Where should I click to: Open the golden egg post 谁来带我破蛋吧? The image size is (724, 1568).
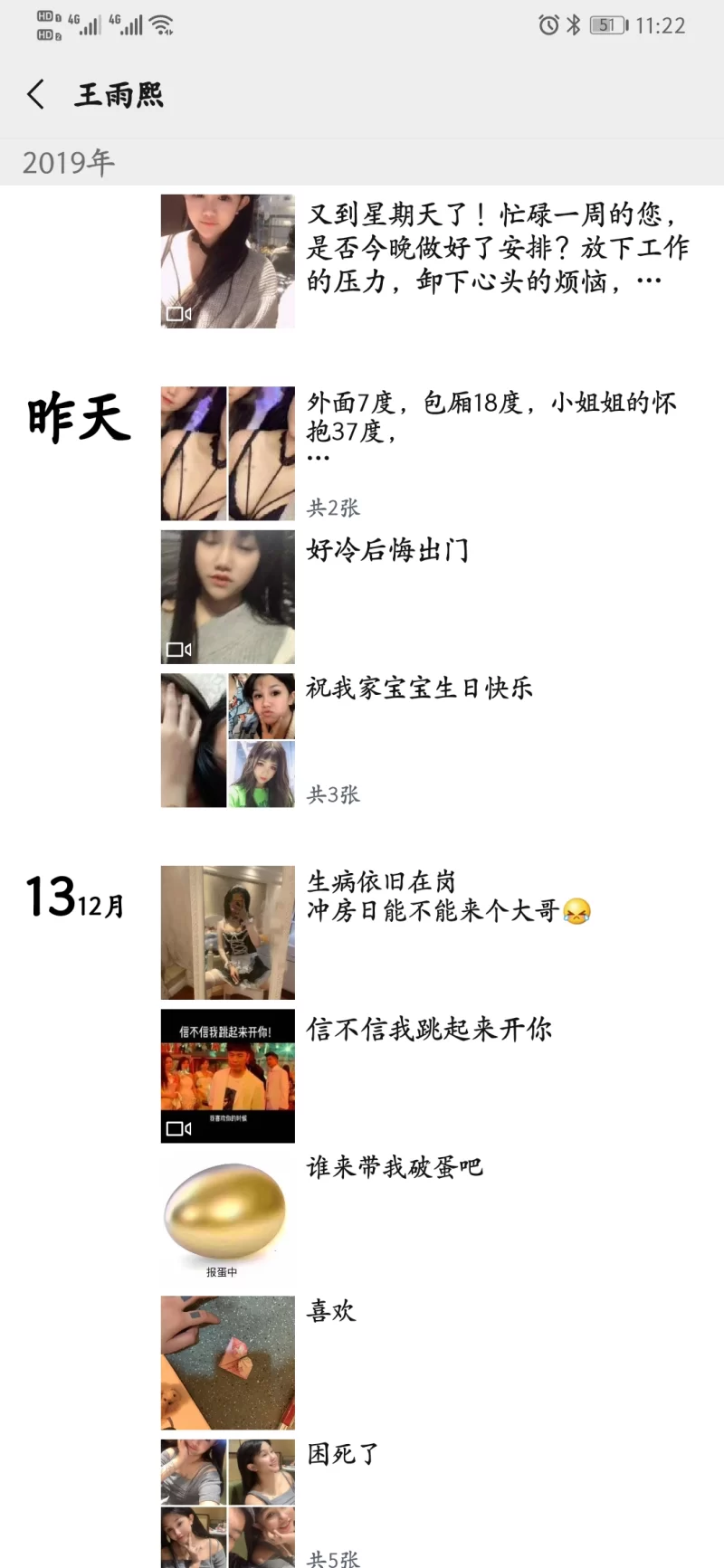click(x=227, y=1219)
